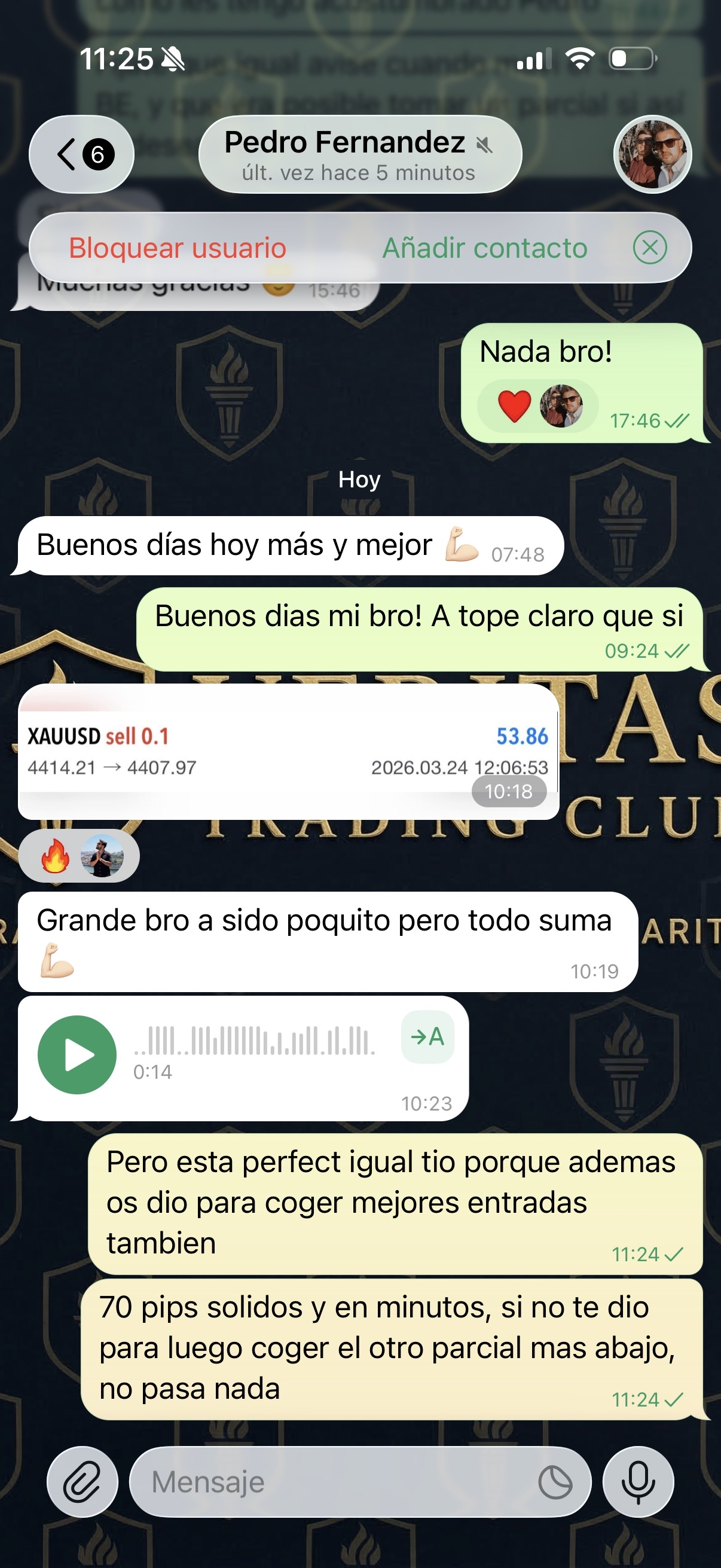Image resolution: width=721 pixels, height=1568 pixels.
Task: View the fire reaction under trade image
Action: coord(78,856)
